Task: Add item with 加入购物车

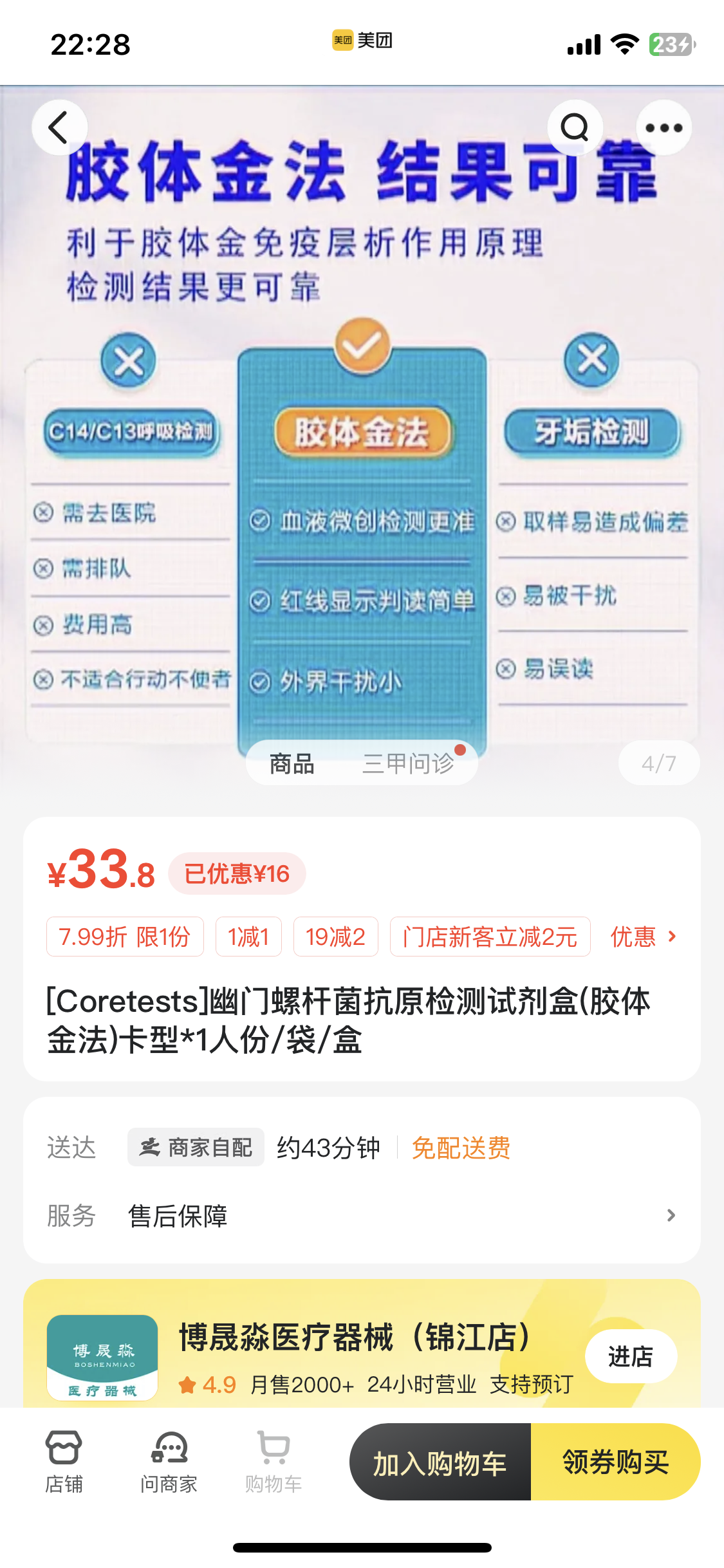Action: [440, 1462]
